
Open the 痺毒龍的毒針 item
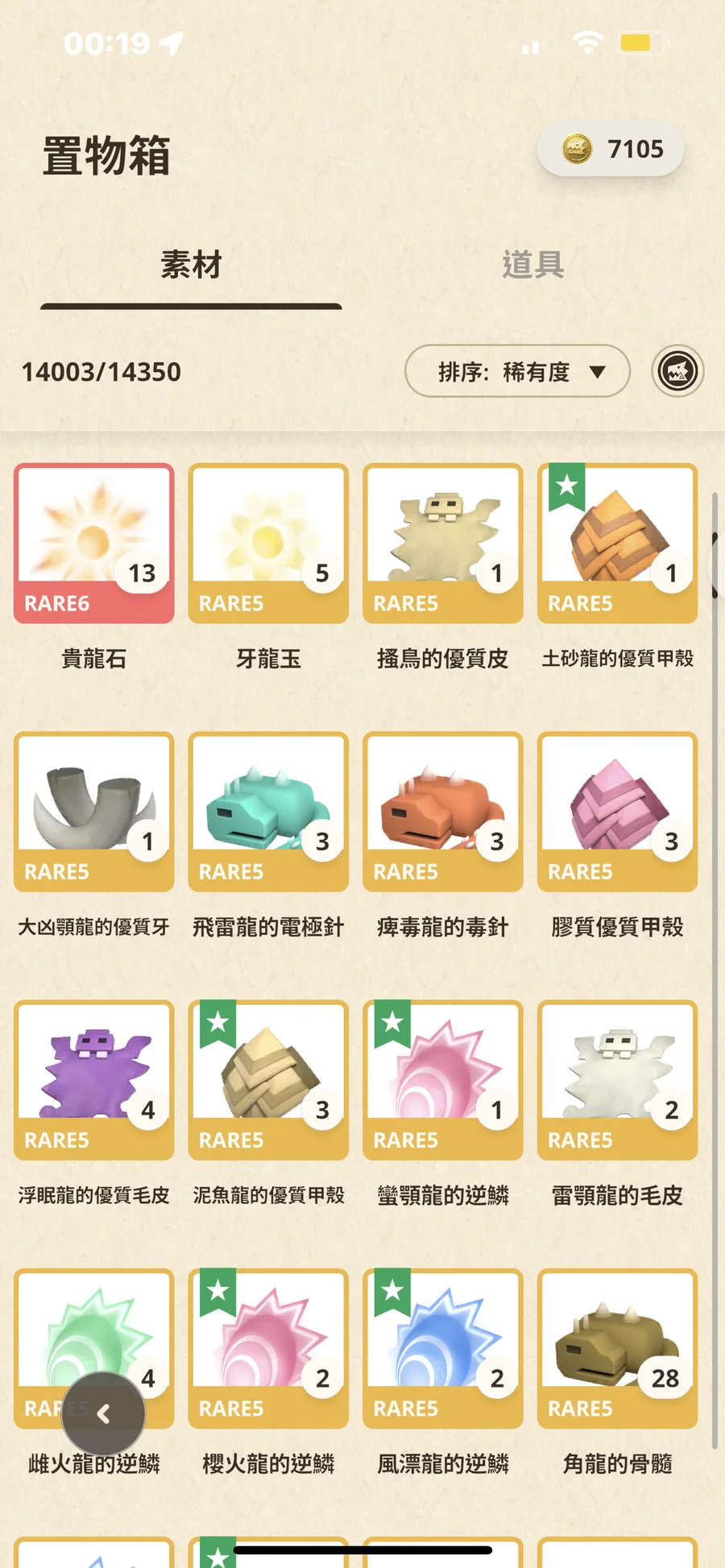[x=443, y=812]
